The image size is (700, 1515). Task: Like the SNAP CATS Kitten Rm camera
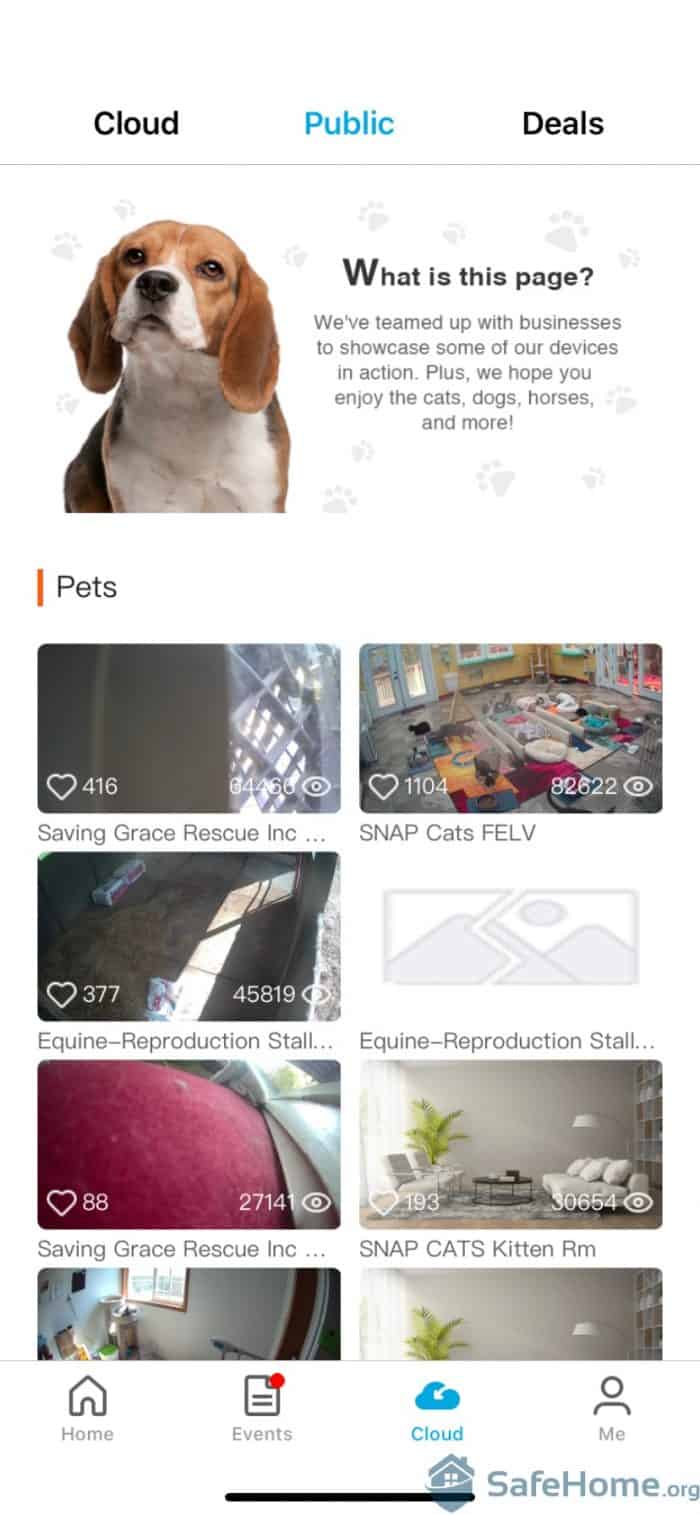coord(385,1202)
